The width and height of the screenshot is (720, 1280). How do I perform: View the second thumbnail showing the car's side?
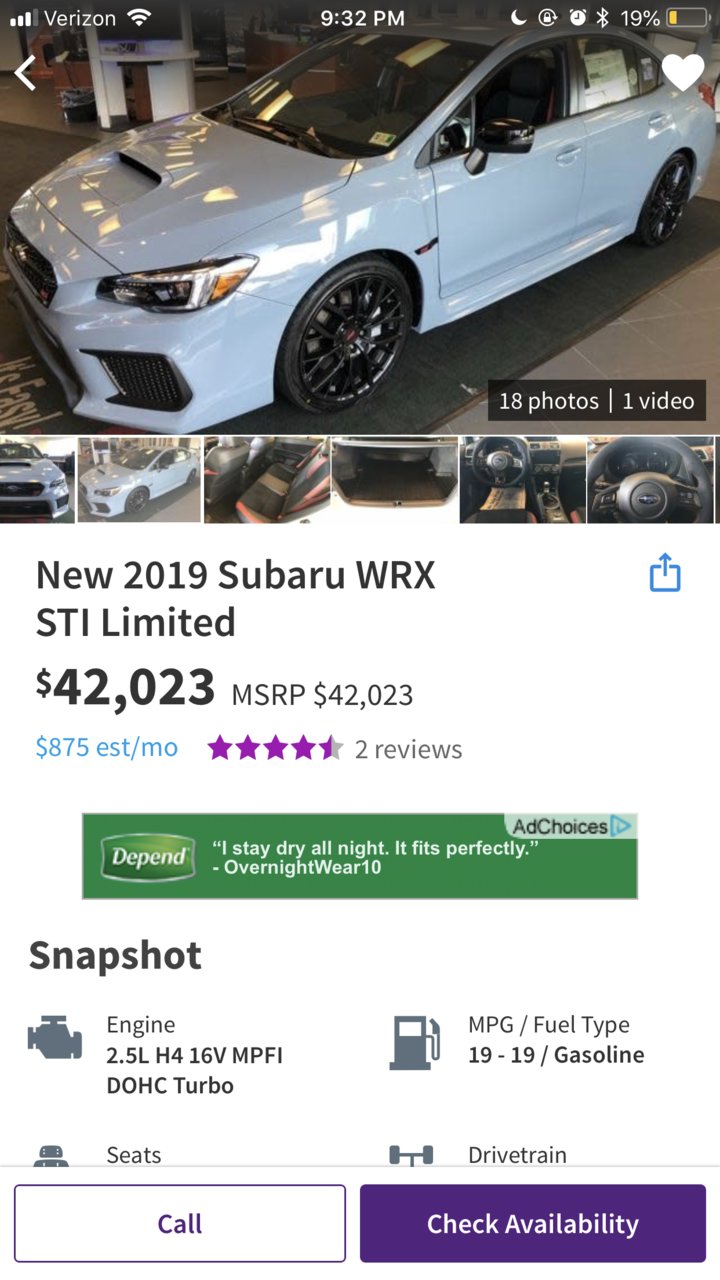tap(139, 480)
